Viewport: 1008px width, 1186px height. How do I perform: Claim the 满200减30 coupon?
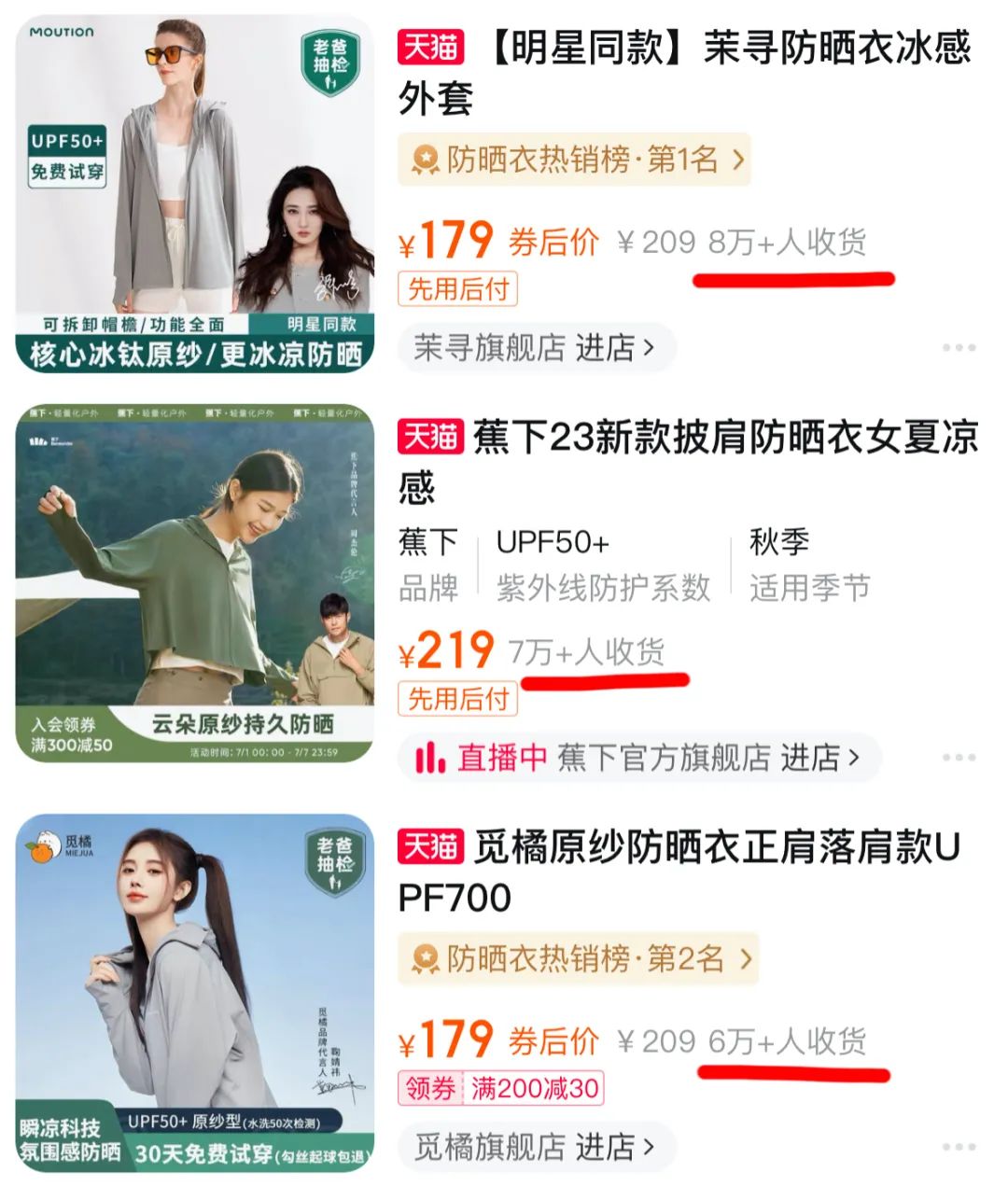501,1088
